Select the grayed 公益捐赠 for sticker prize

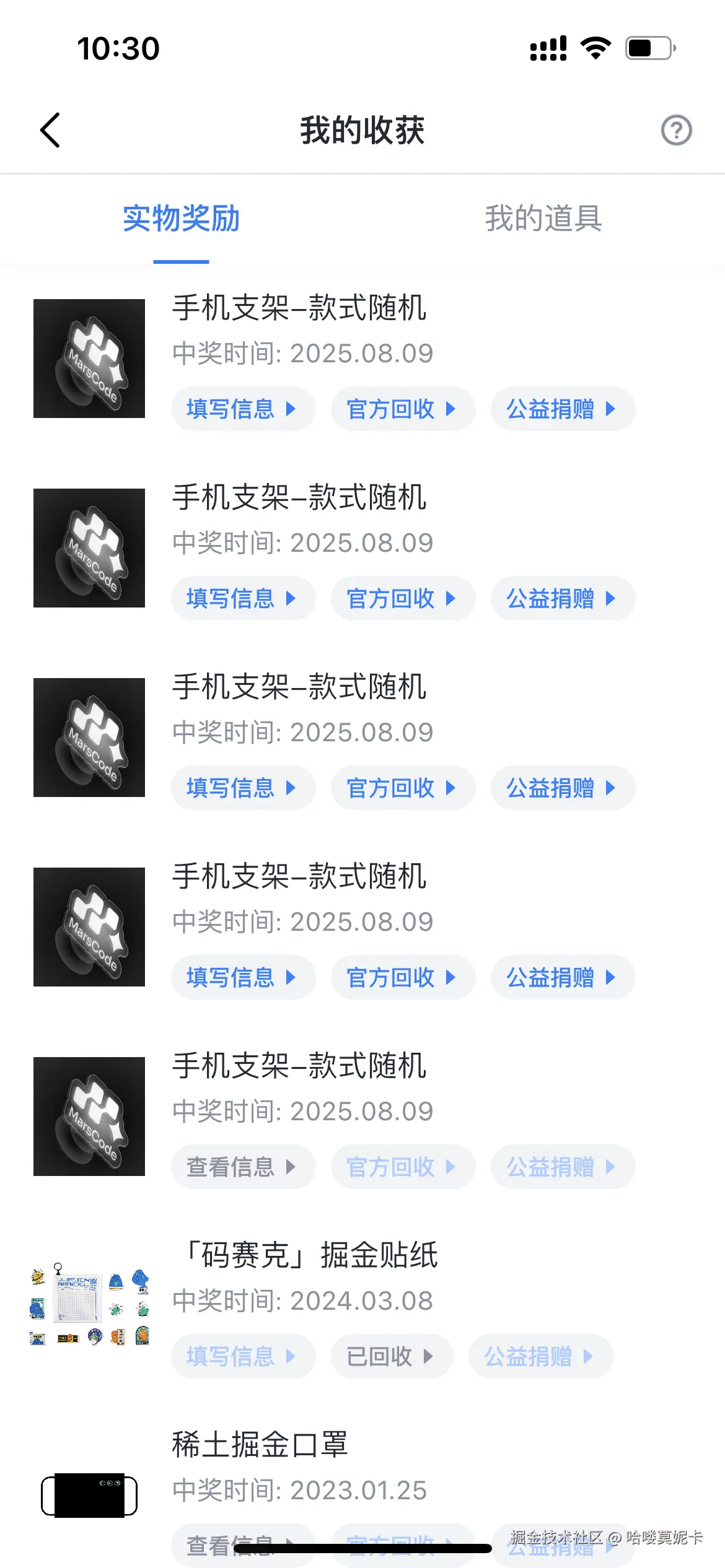click(540, 1356)
